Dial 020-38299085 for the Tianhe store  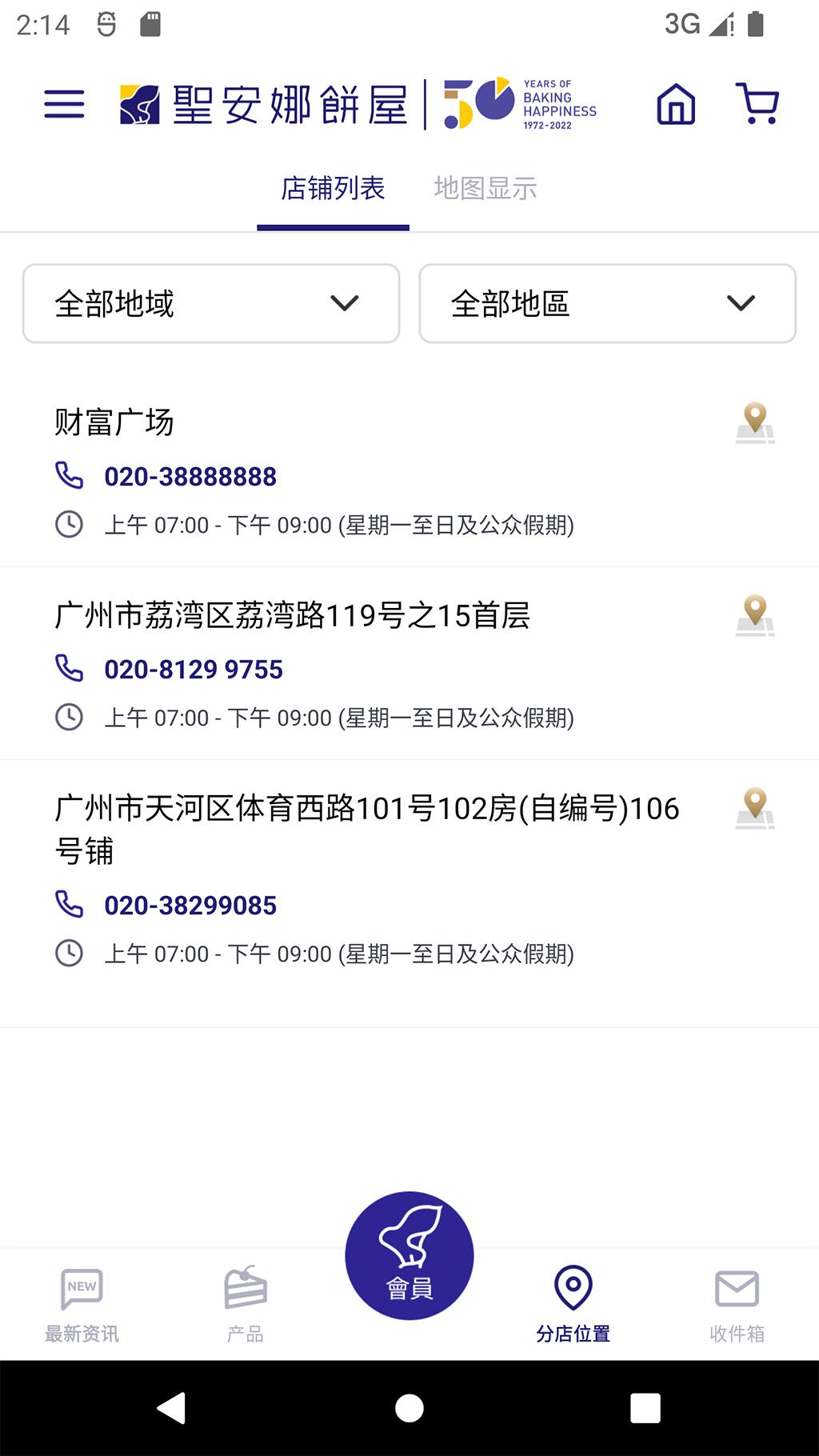[190, 905]
